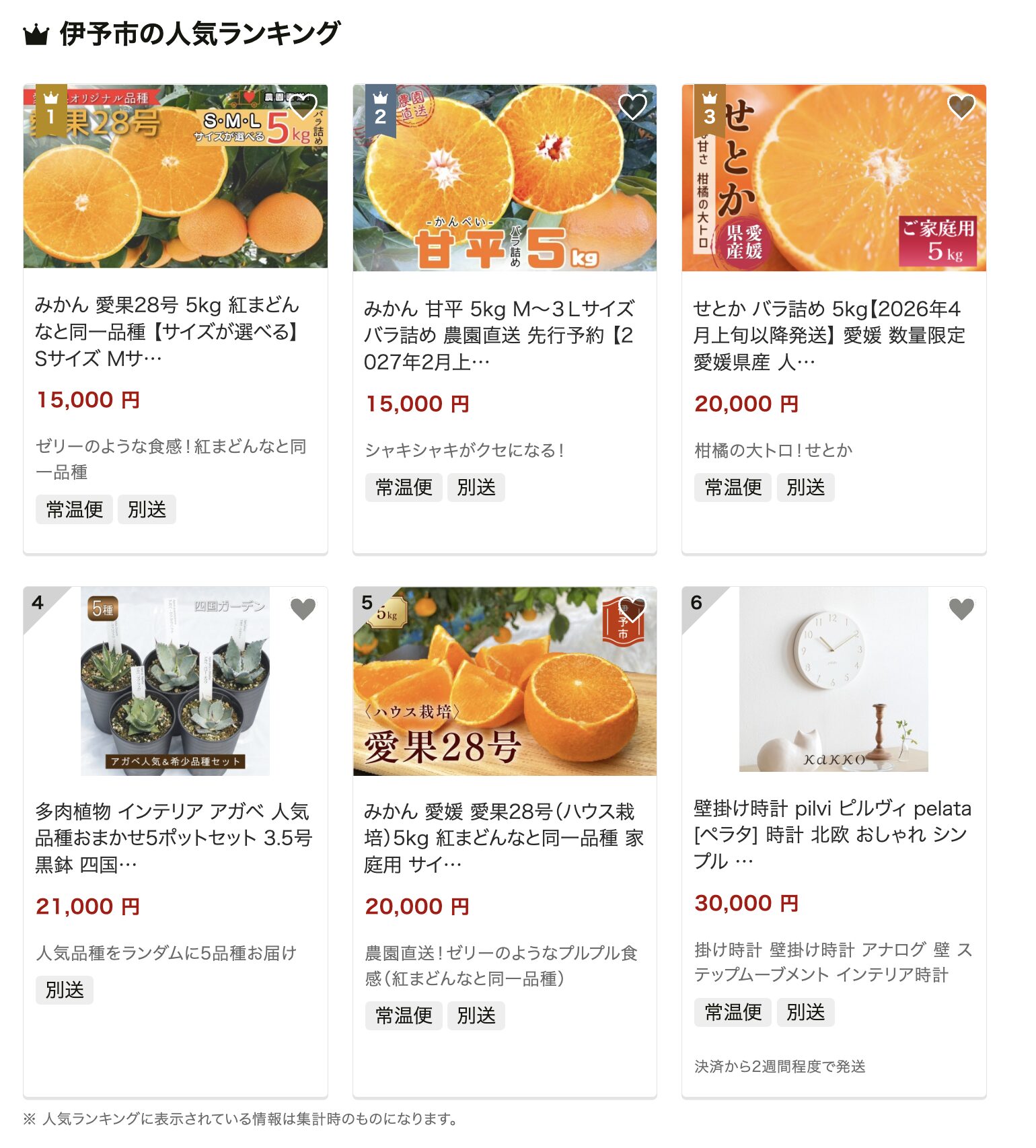Viewport: 1036px width, 1148px height.
Task: Favorite the せとか バラ詰め 5kg item
Action: [961, 106]
